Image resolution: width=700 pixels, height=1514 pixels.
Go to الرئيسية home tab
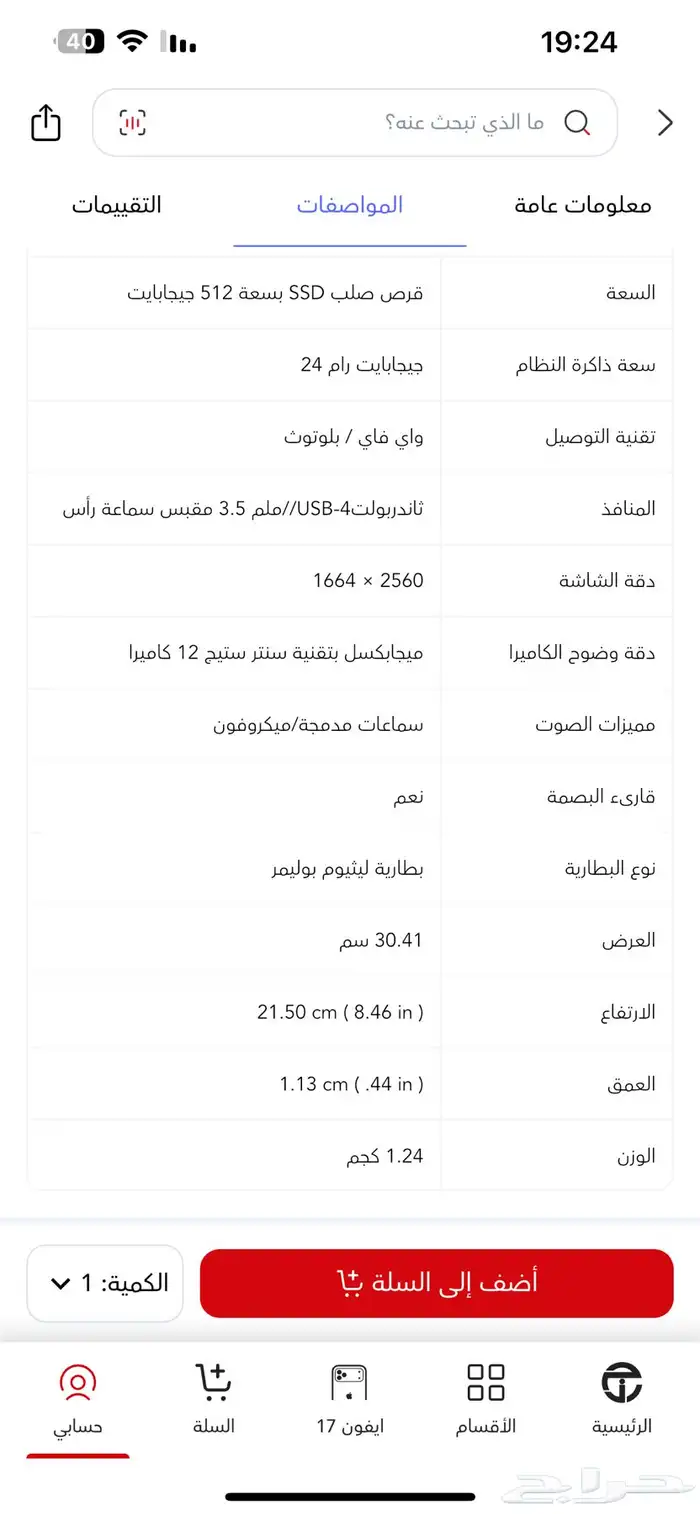pos(622,1398)
